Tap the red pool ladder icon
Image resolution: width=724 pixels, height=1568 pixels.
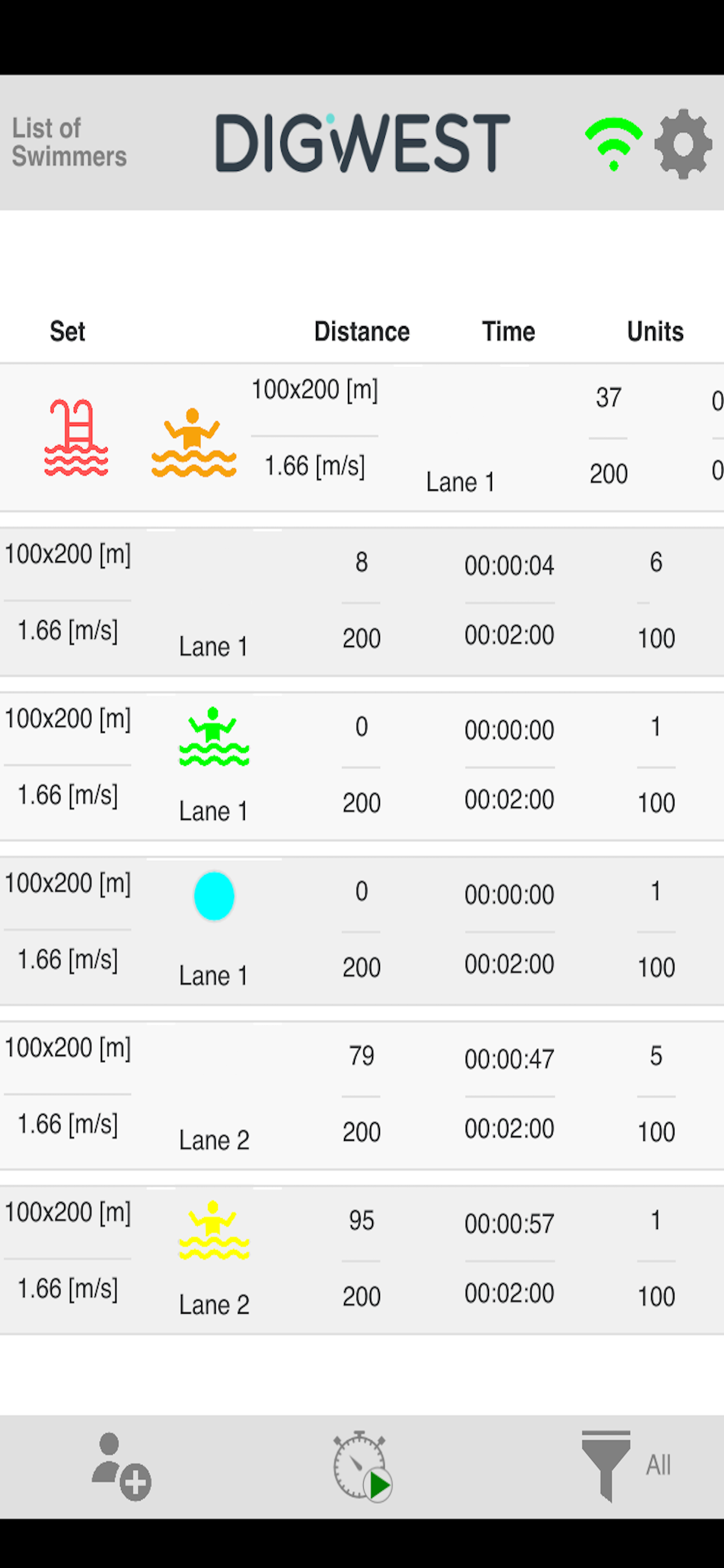76,437
